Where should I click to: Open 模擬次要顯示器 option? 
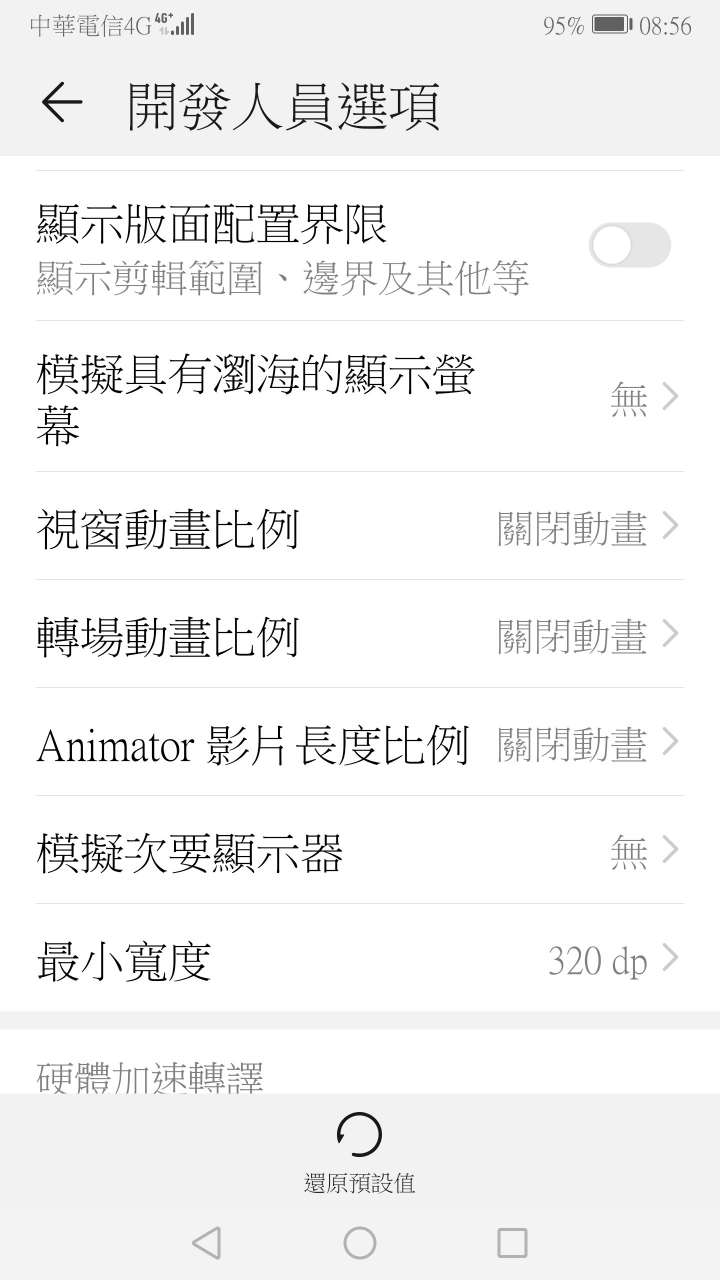[360, 850]
